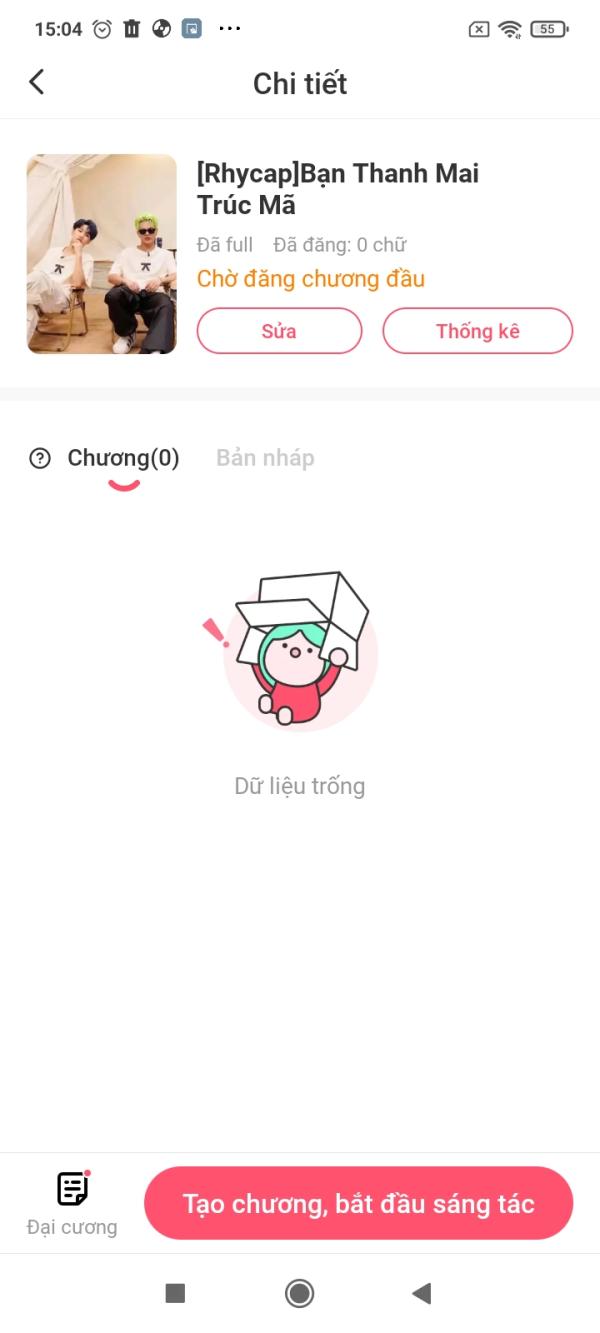This screenshot has height=1333, width=600.
Task: Tap Tạo chương, bắt đầu sáng tác
Action: coord(358,1203)
